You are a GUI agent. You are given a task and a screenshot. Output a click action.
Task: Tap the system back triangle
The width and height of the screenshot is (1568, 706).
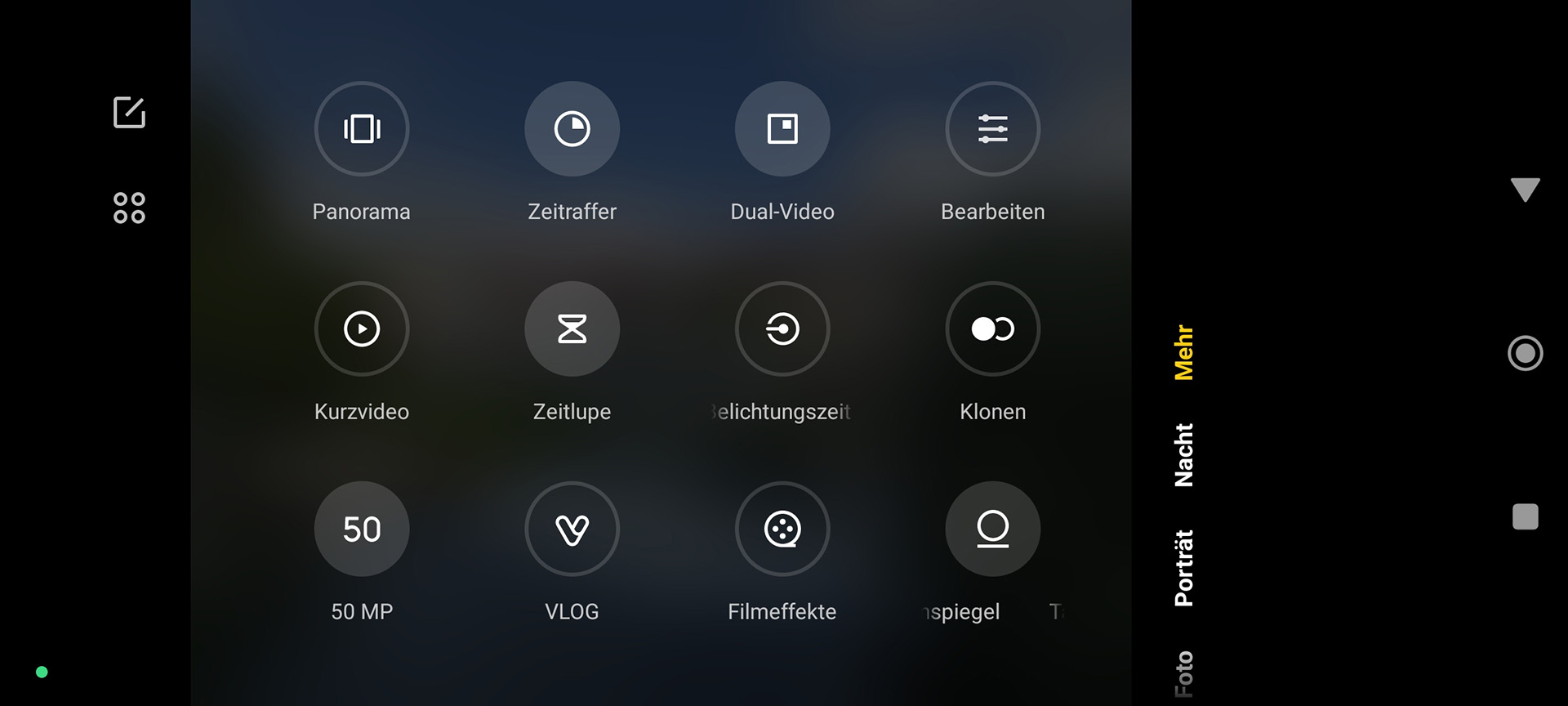[1525, 190]
